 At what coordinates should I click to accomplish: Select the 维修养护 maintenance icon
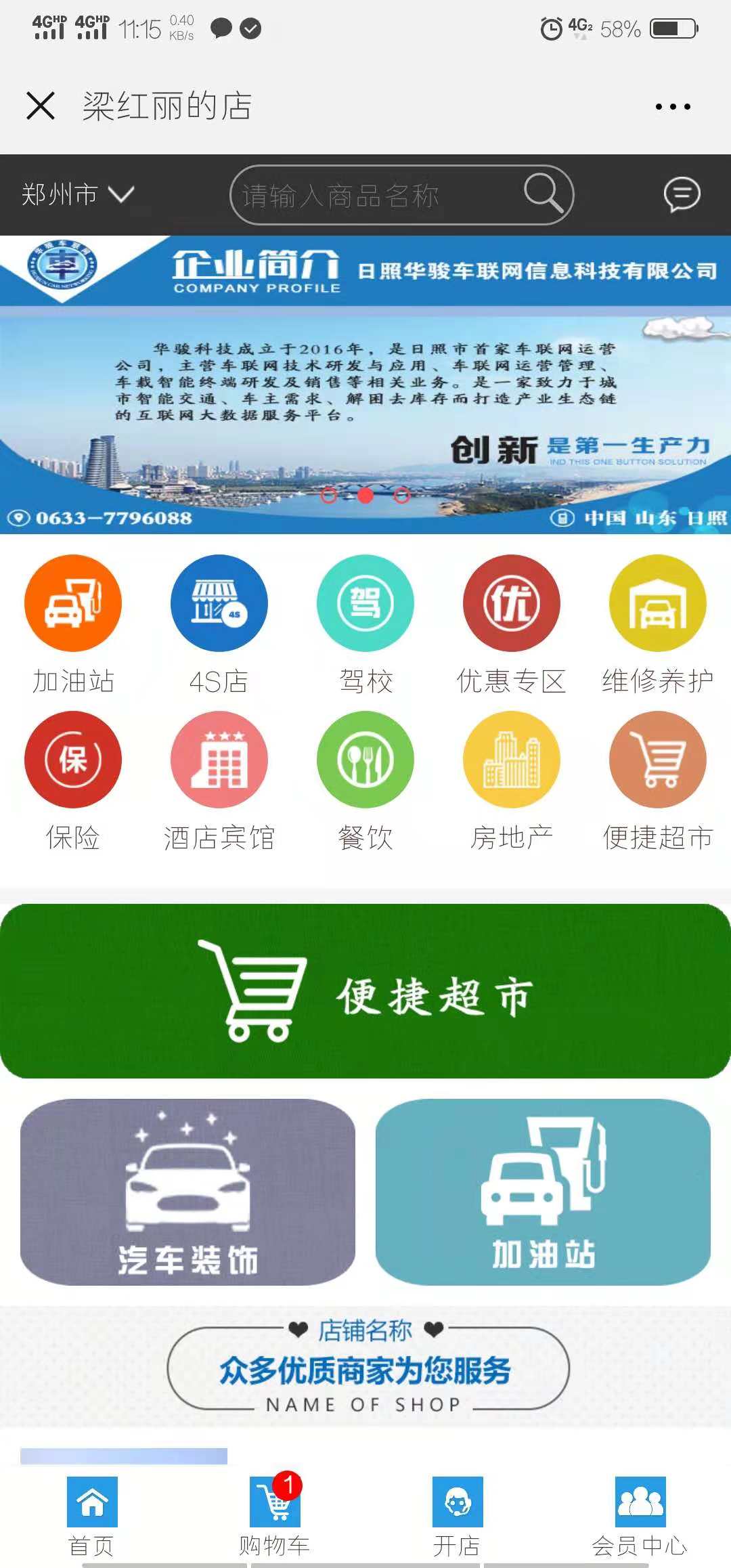coord(657,603)
